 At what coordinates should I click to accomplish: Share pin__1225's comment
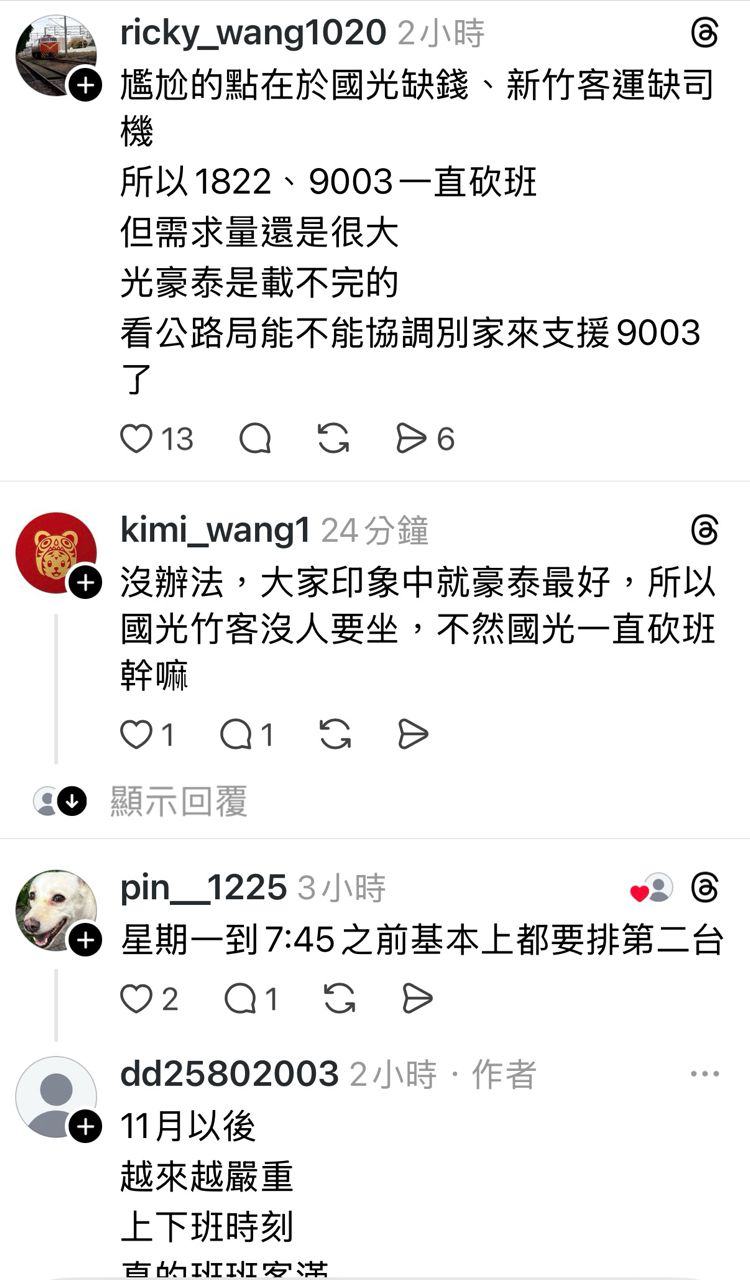(416, 998)
